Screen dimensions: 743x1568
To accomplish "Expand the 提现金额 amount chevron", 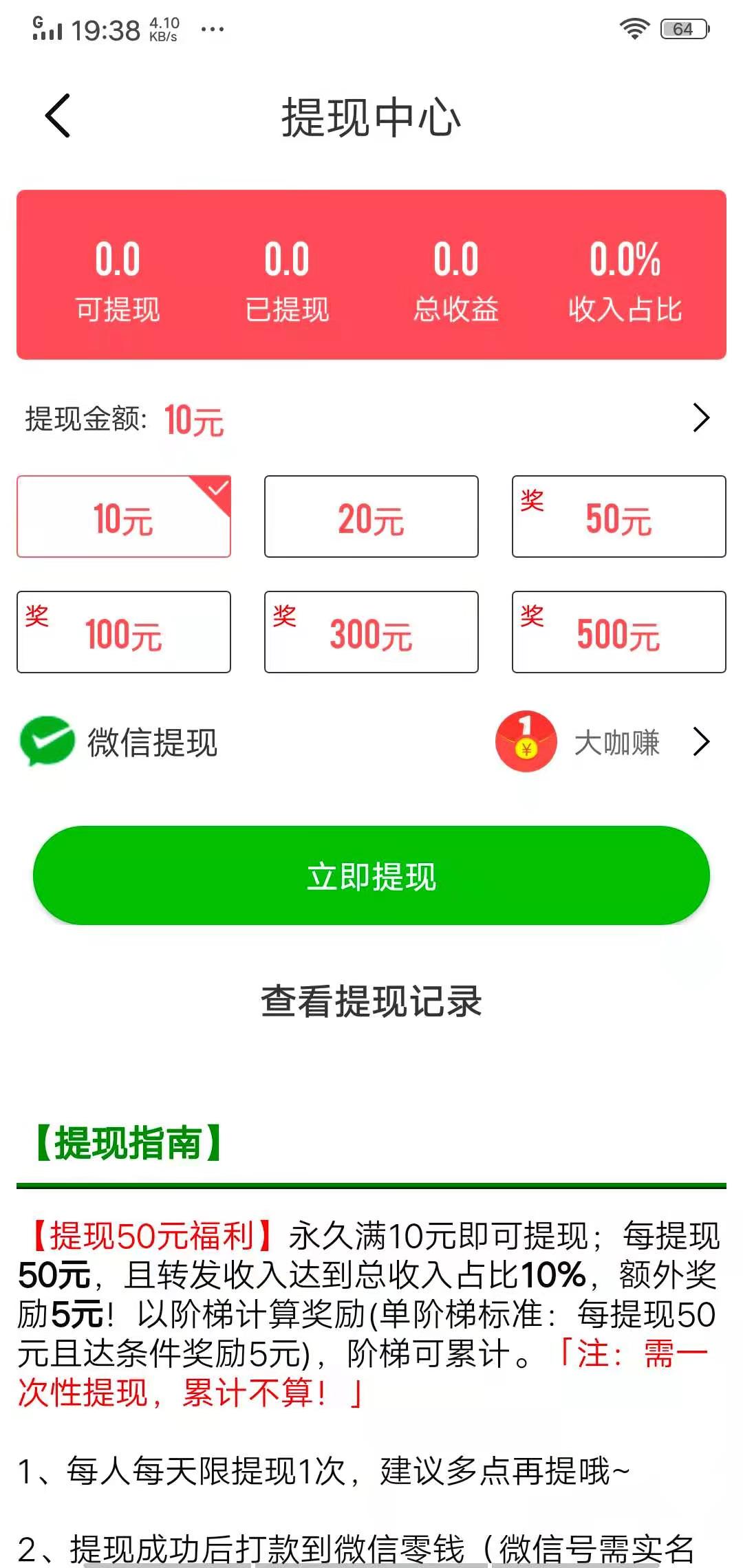I will (702, 417).
